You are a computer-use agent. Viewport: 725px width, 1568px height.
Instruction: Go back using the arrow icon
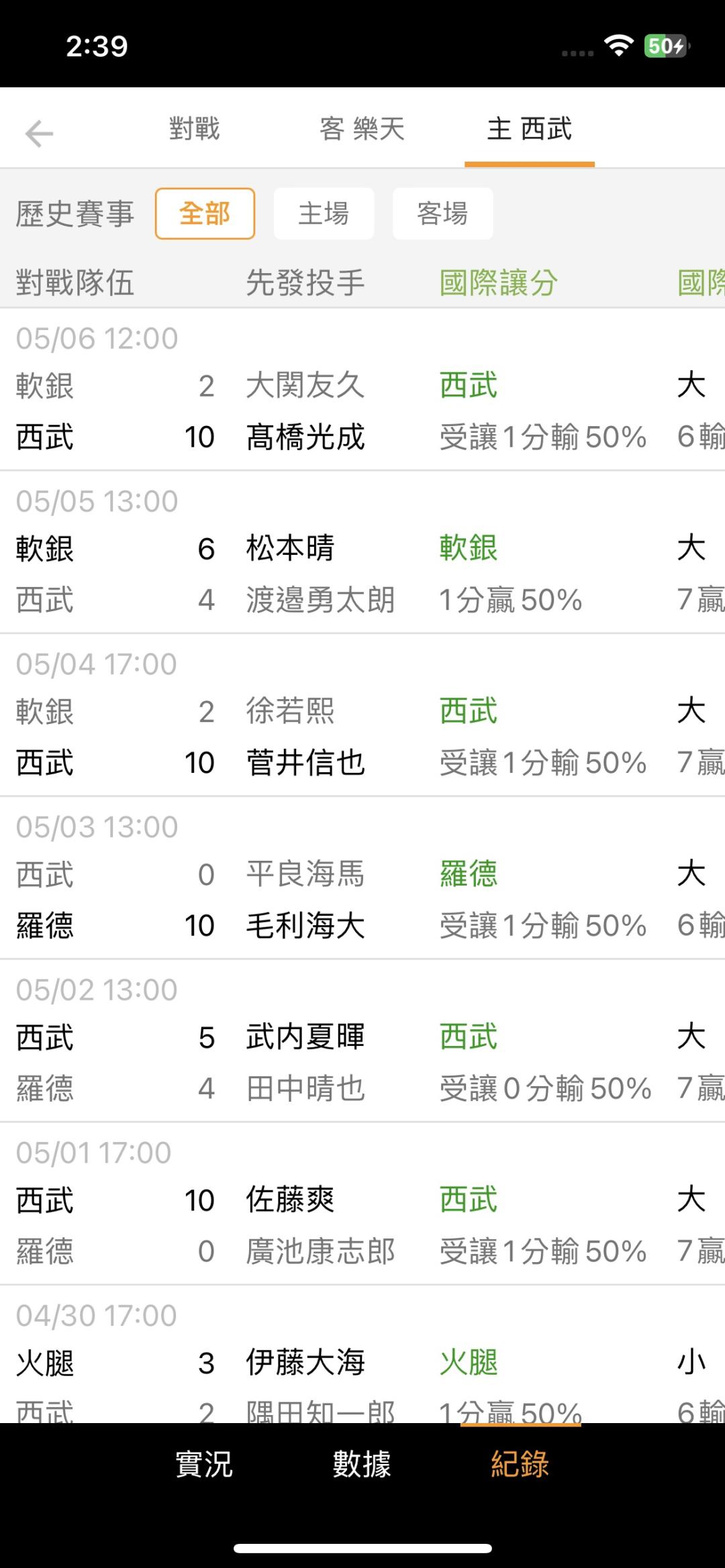pyautogui.click(x=39, y=133)
